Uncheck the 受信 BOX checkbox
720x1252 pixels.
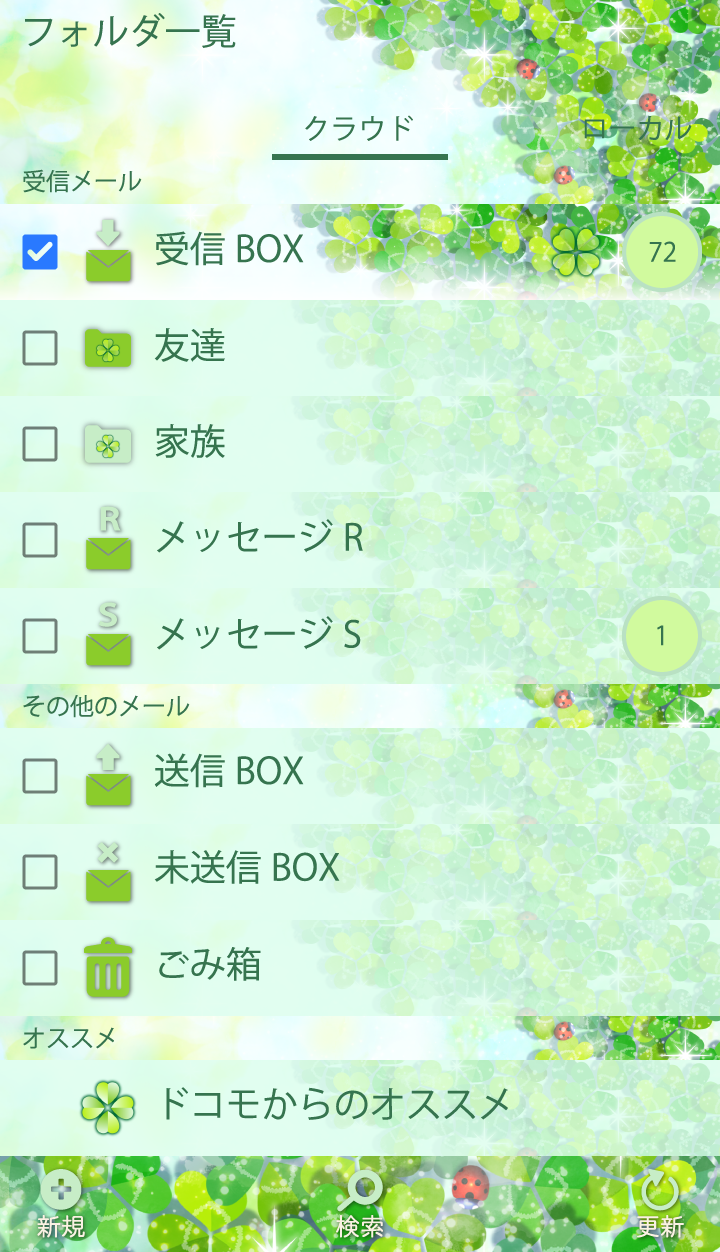click(x=40, y=252)
